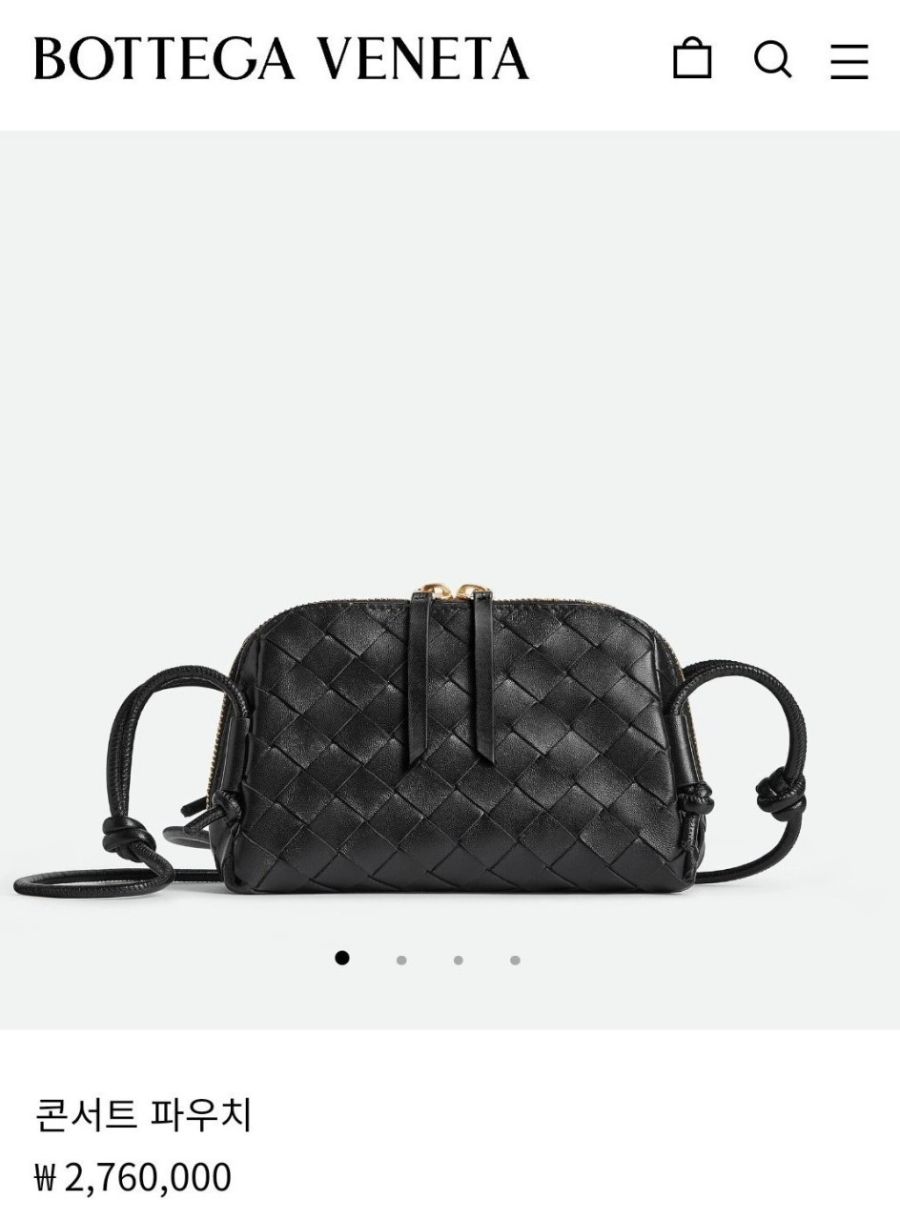Jump to second product image dot
Image resolution: width=900 pixels, height=1221 pixels.
[401, 960]
